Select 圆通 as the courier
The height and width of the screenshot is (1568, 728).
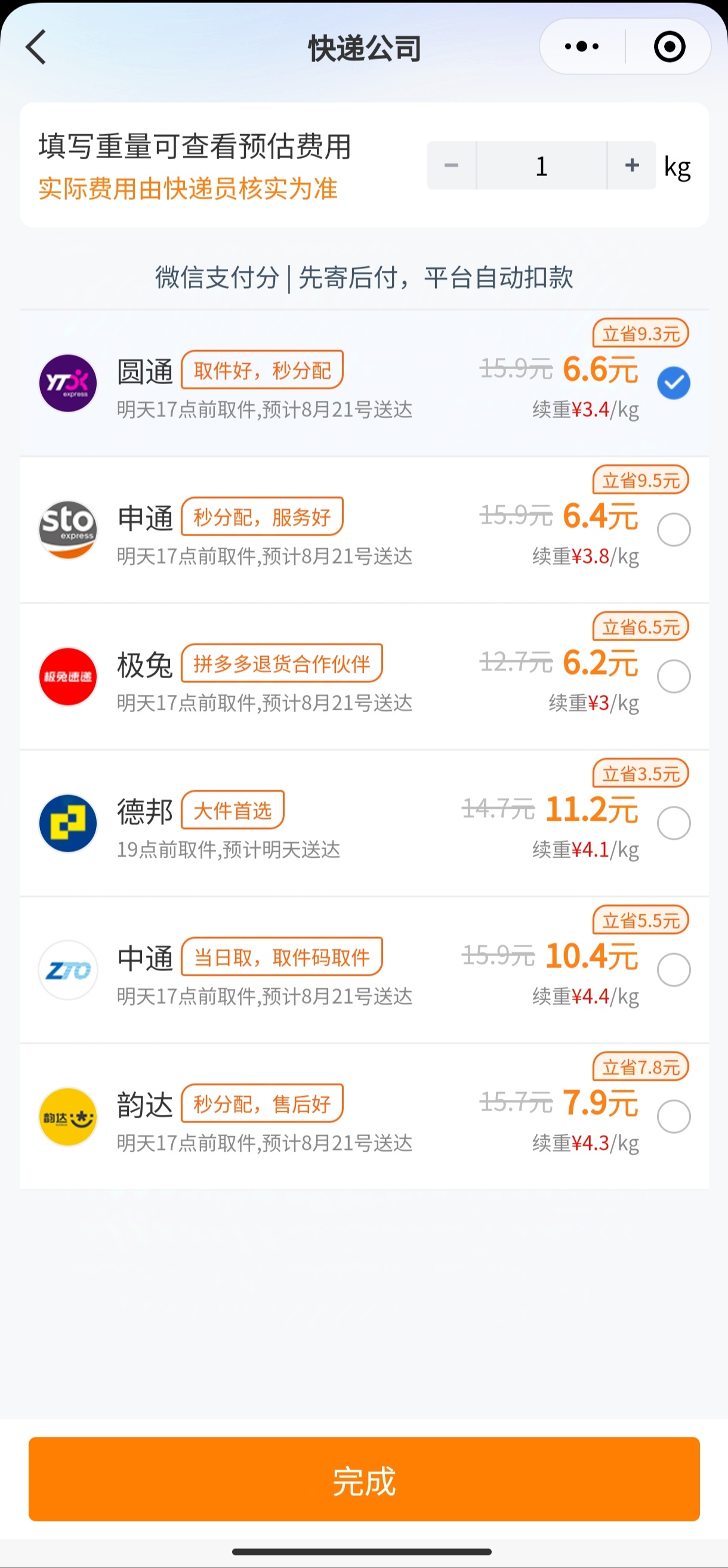tap(673, 383)
